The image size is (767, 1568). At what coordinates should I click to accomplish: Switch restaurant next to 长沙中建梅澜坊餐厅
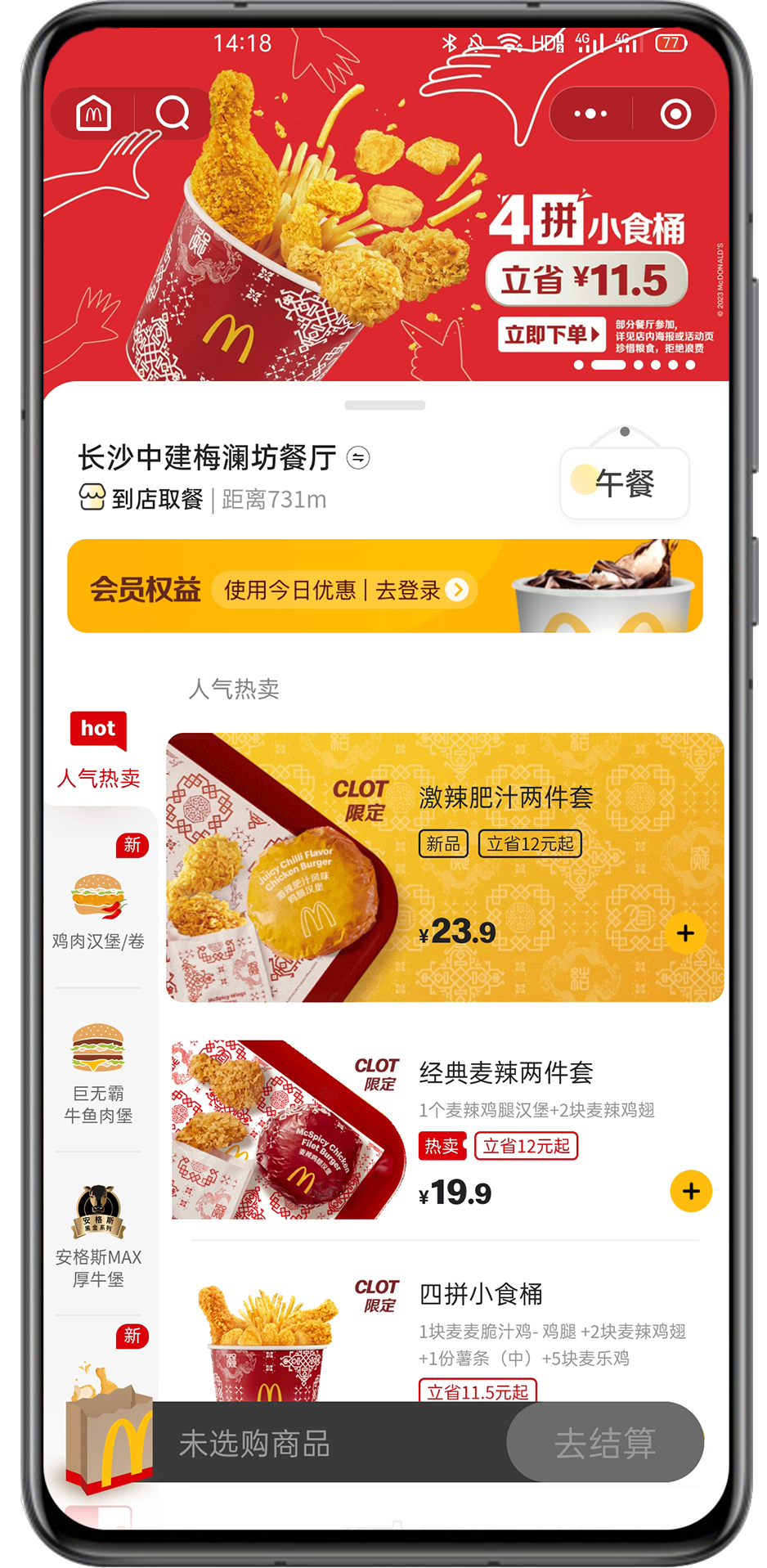tap(358, 458)
